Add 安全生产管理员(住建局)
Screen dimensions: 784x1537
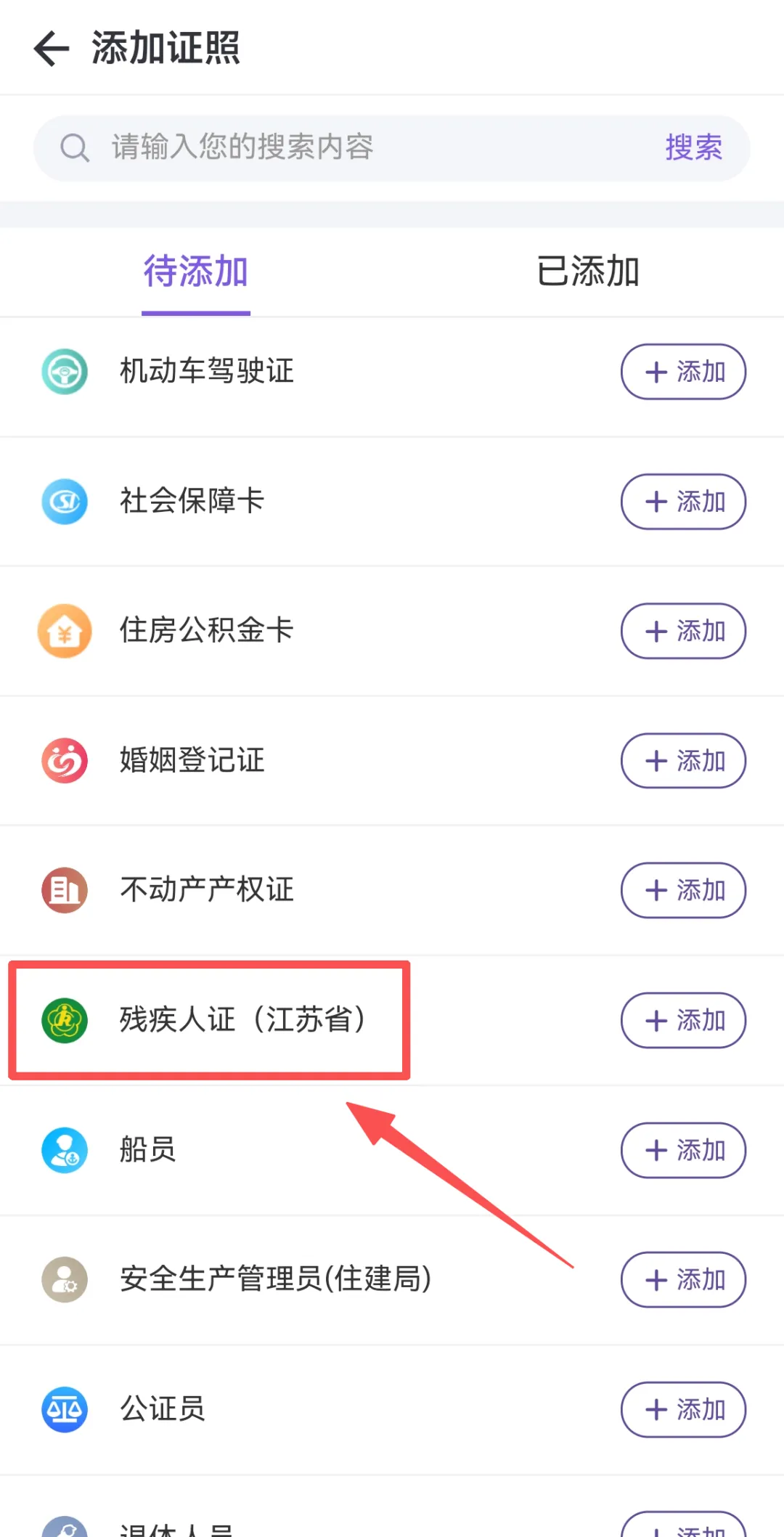coord(683,1279)
